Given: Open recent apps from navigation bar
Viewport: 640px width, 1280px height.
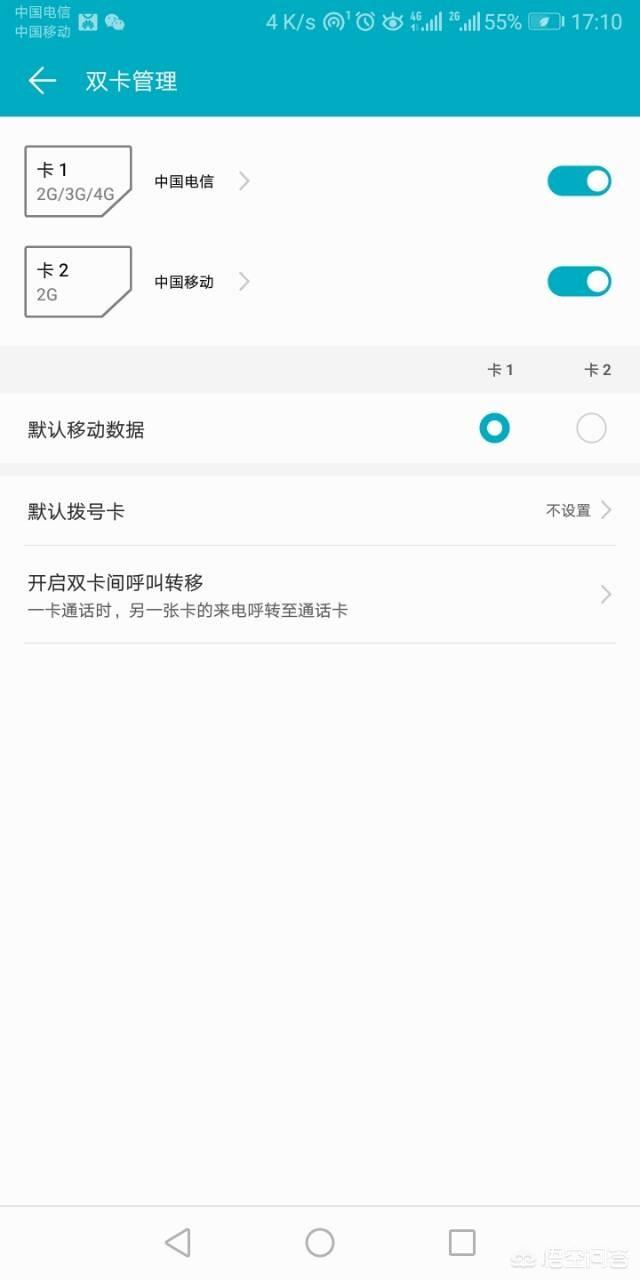Looking at the screenshot, I should coord(462,1242).
